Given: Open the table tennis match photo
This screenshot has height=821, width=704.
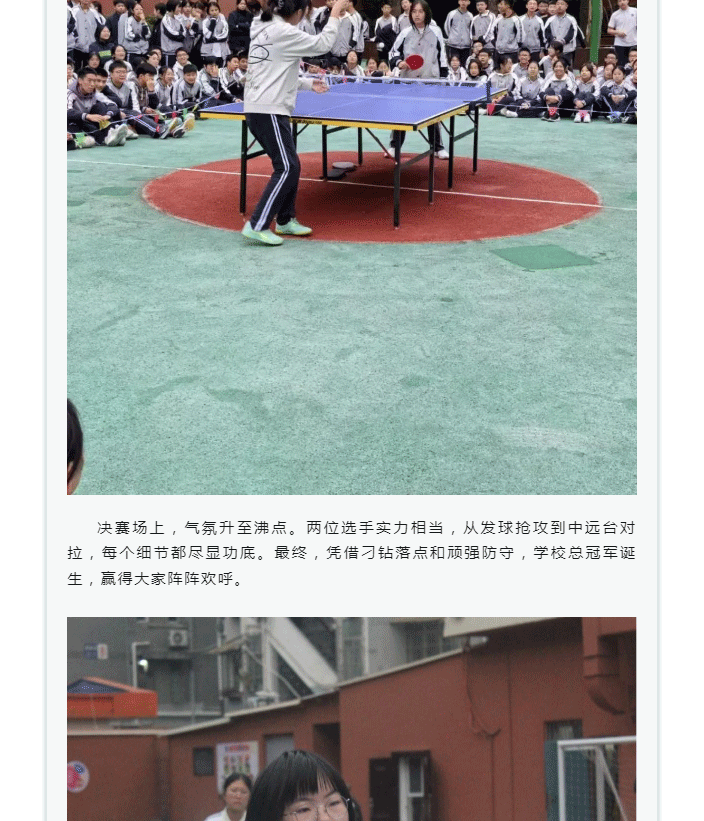Looking at the screenshot, I should click(x=351, y=246).
